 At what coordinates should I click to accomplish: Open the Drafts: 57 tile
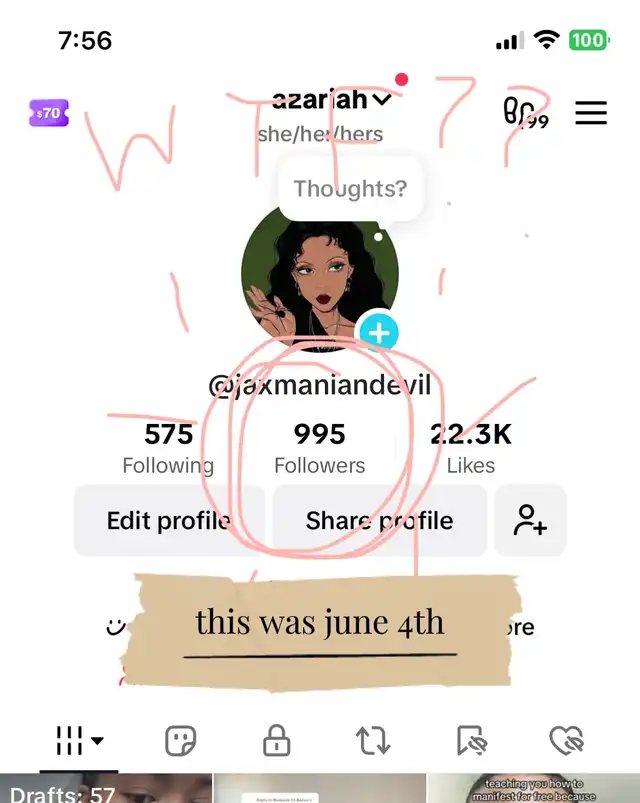click(x=105, y=789)
